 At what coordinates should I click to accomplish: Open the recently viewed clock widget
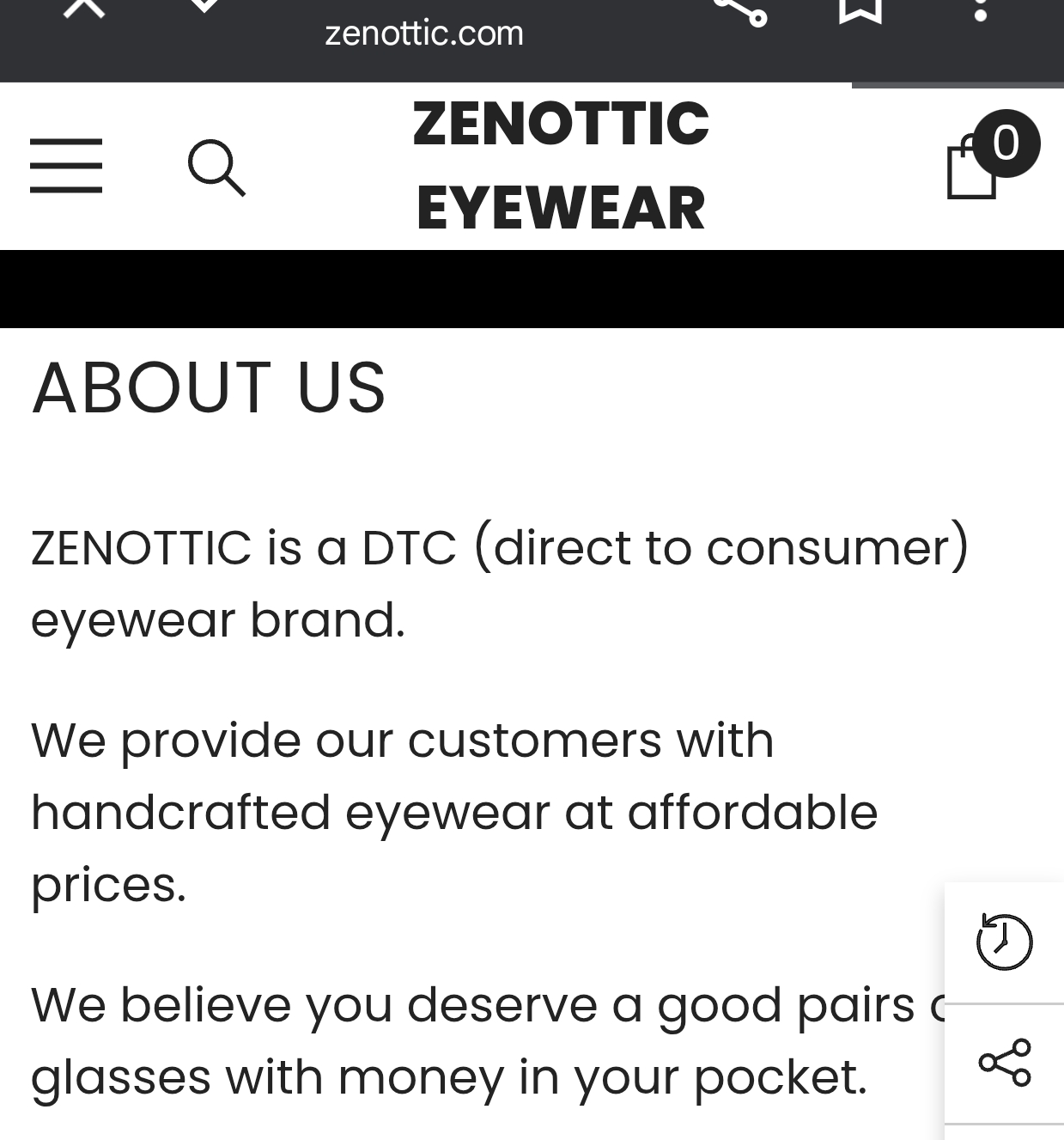(1004, 942)
